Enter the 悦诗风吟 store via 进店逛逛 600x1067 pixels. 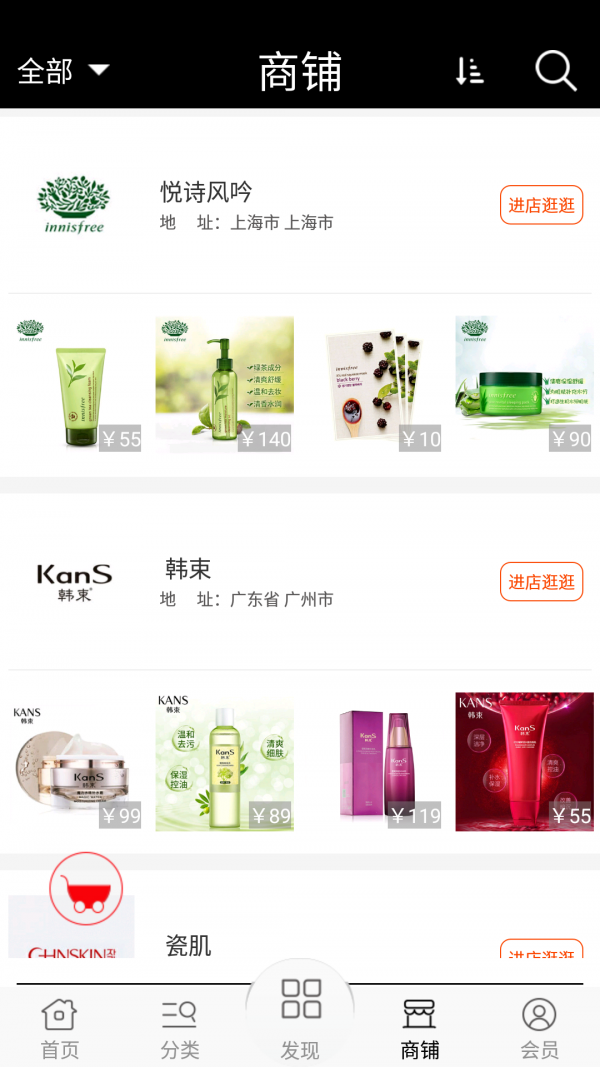click(541, 205)
